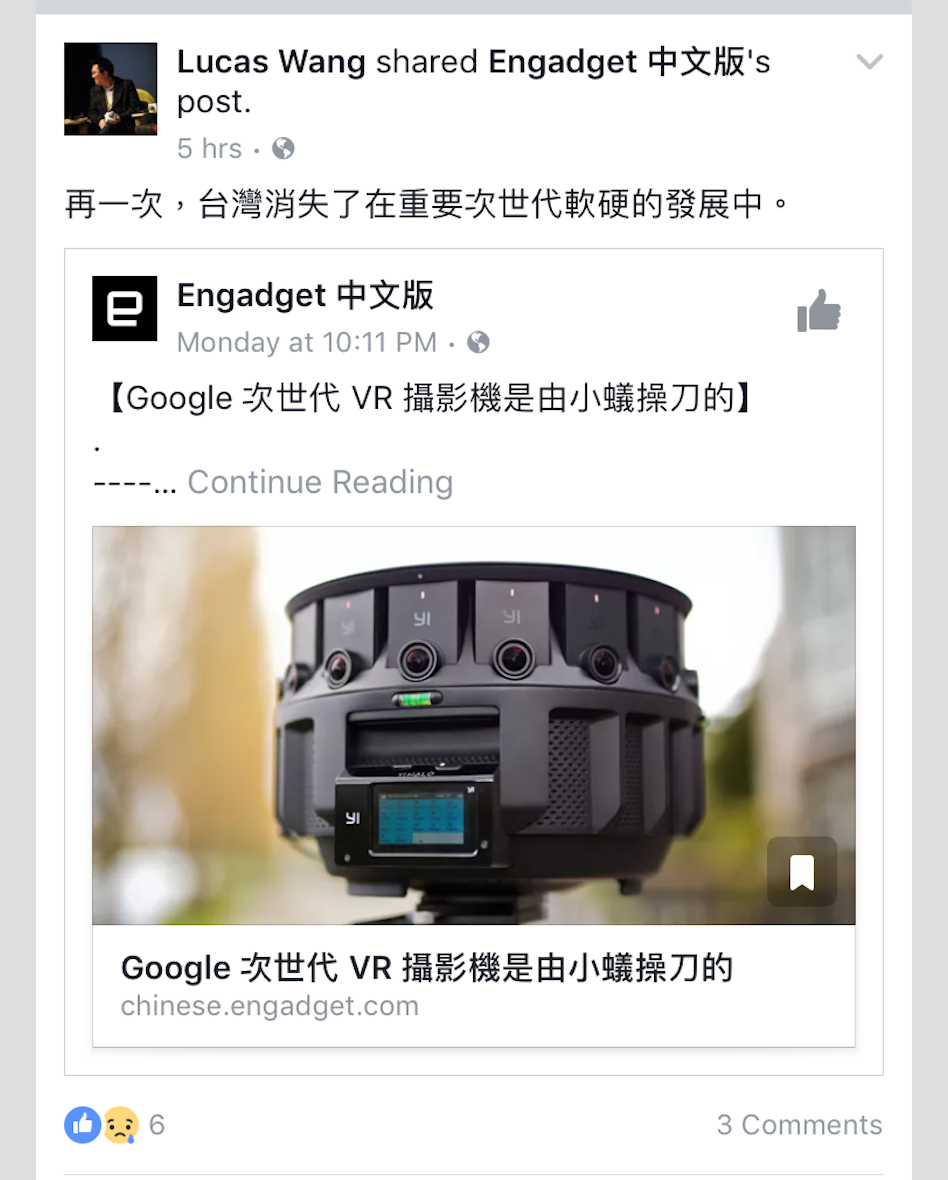View the 3 Comments
Image resolution: width=948 pixels, height=1180 pixels.
coord(799,1125)
